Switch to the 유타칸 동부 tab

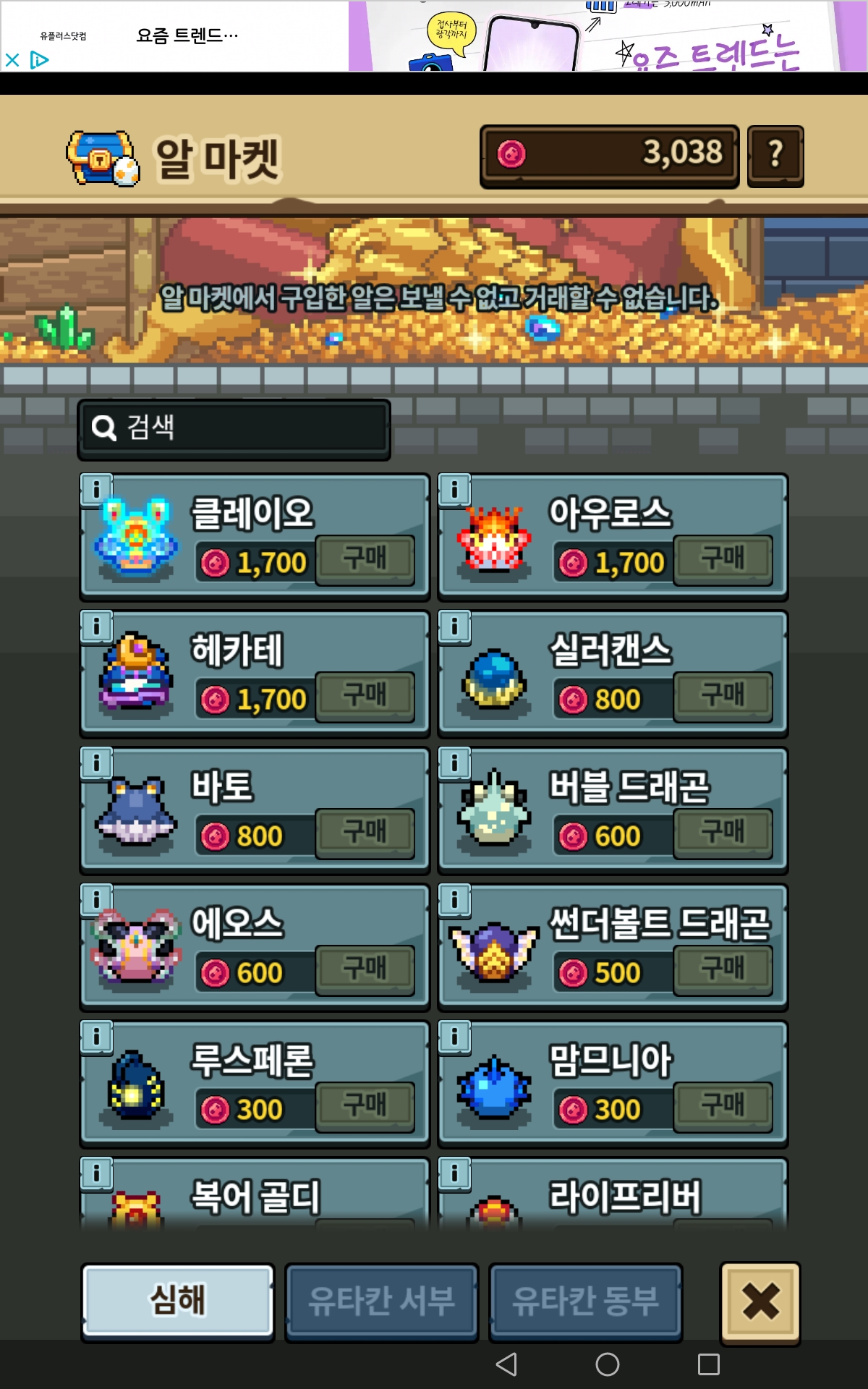pyautogui.click(x=585, y=1301)
